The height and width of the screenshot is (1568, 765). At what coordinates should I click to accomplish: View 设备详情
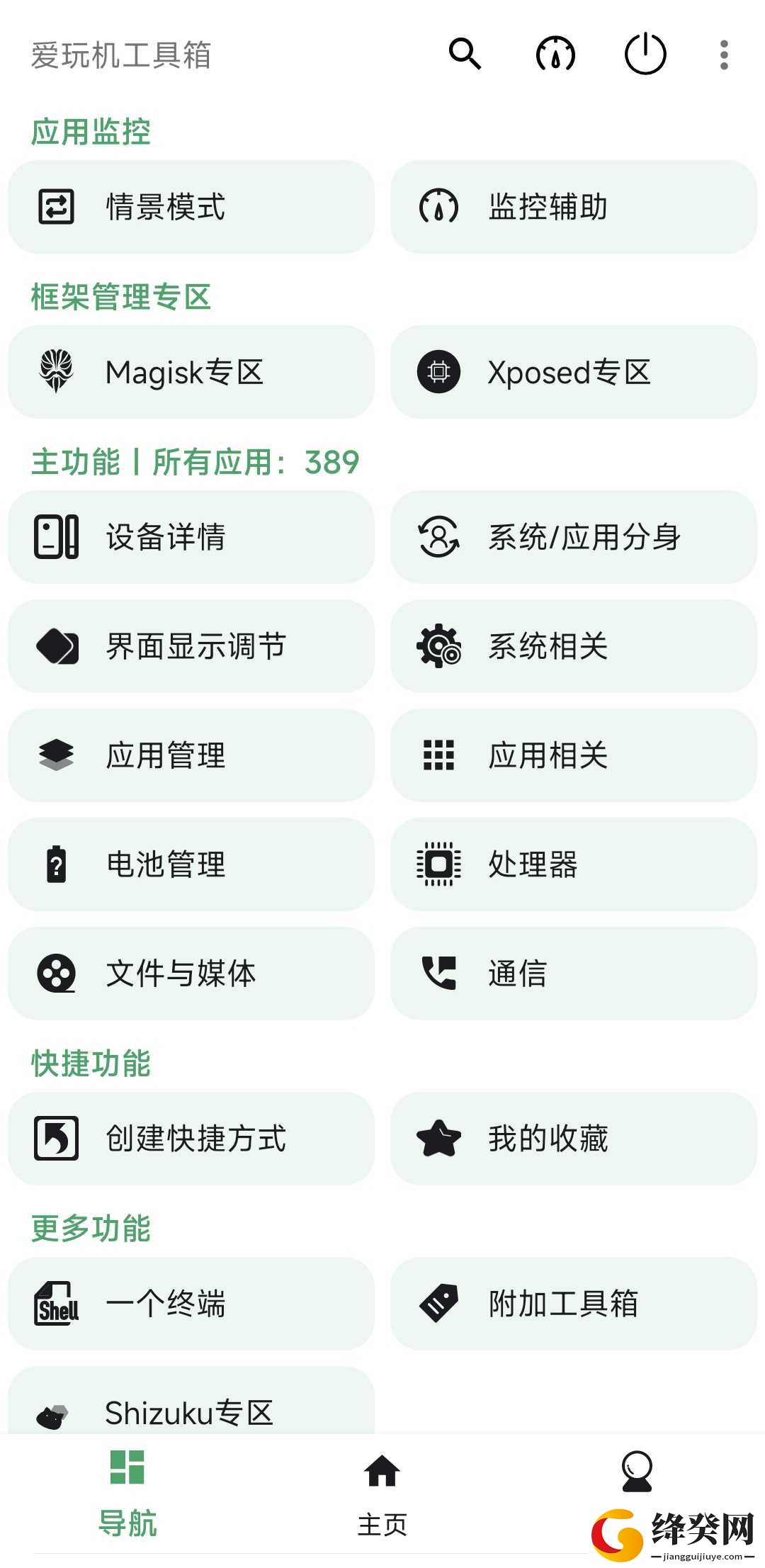click(191, 537)
